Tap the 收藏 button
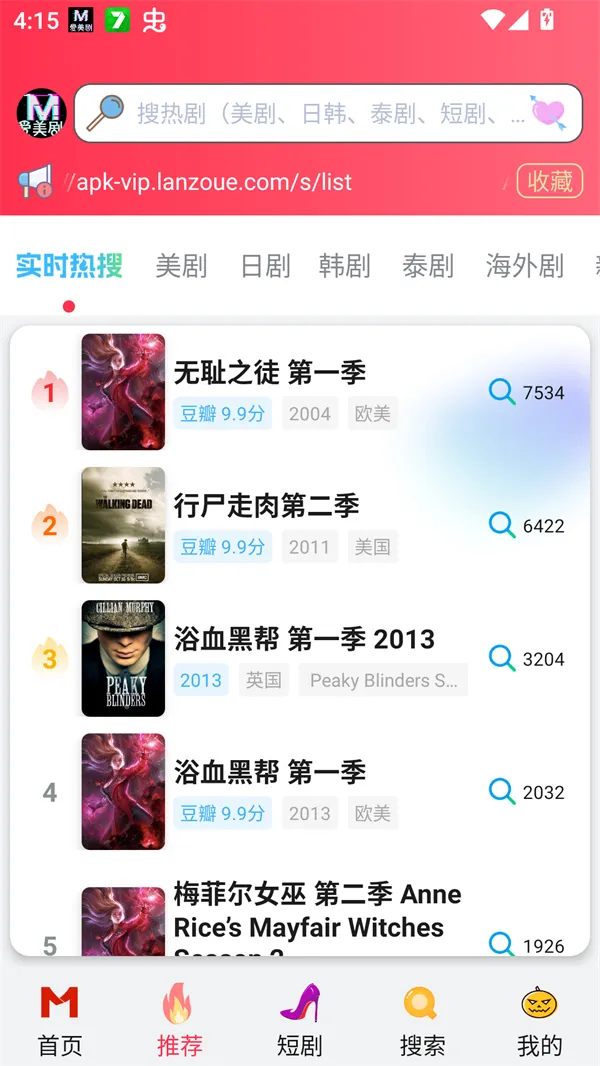Viewport: 600px width, 1066px height. click(549, 181)
